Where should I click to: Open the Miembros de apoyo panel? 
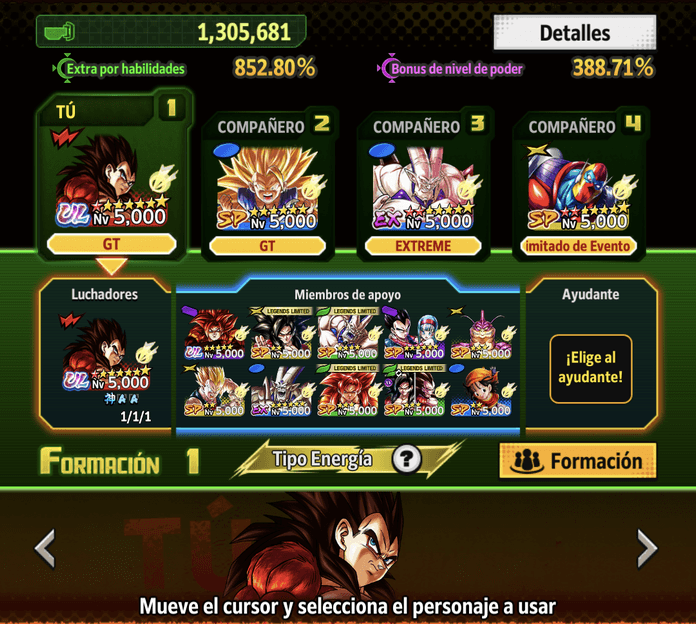click(347, 360)
